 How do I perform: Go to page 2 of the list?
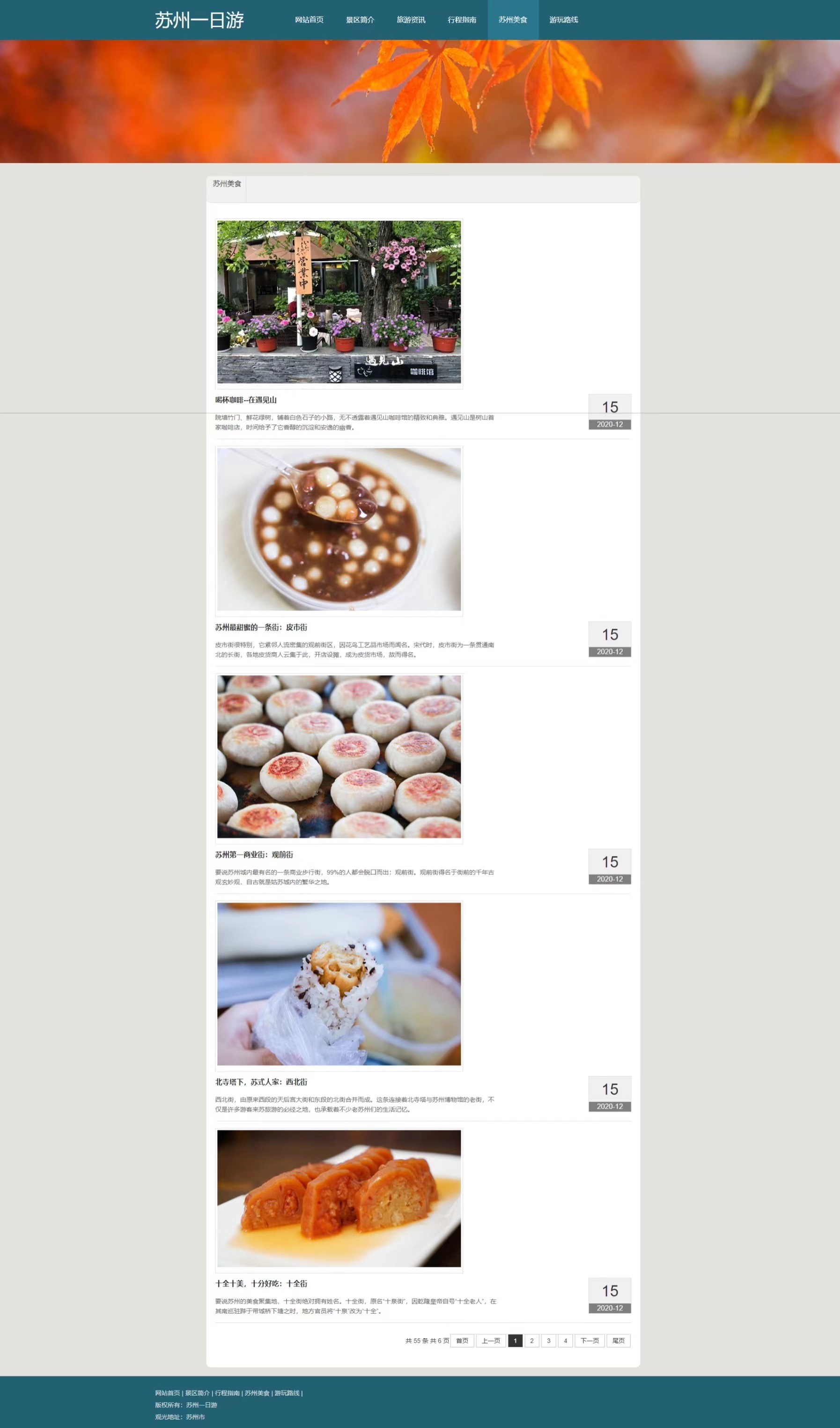click(x=531, y=1341)
